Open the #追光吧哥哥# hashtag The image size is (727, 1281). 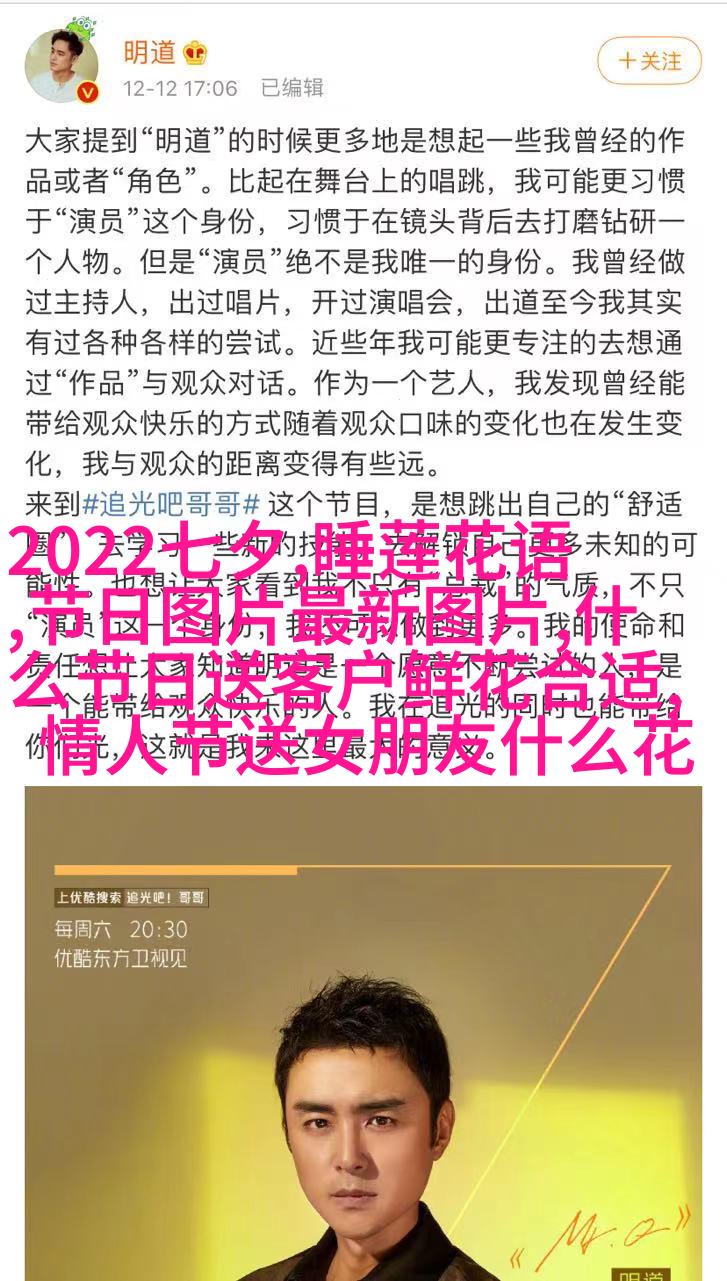171,502
